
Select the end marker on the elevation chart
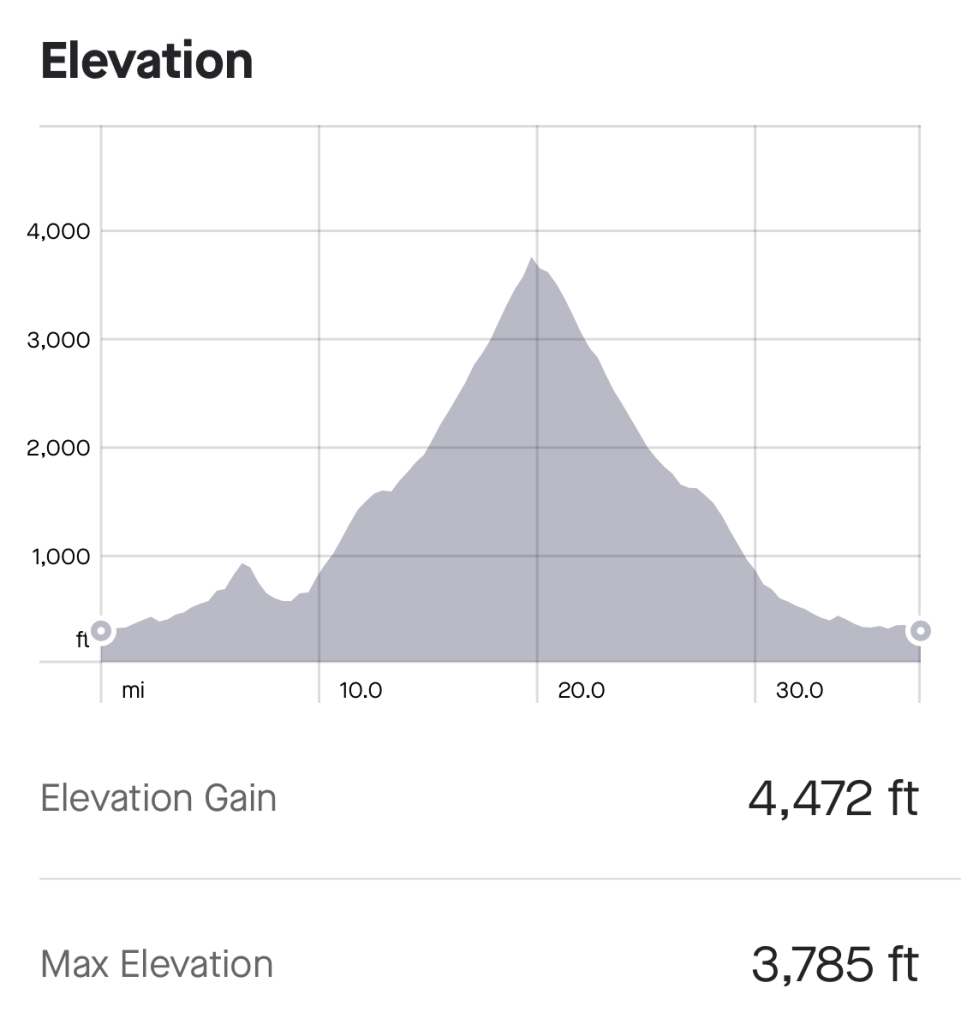tap(920, 631)
